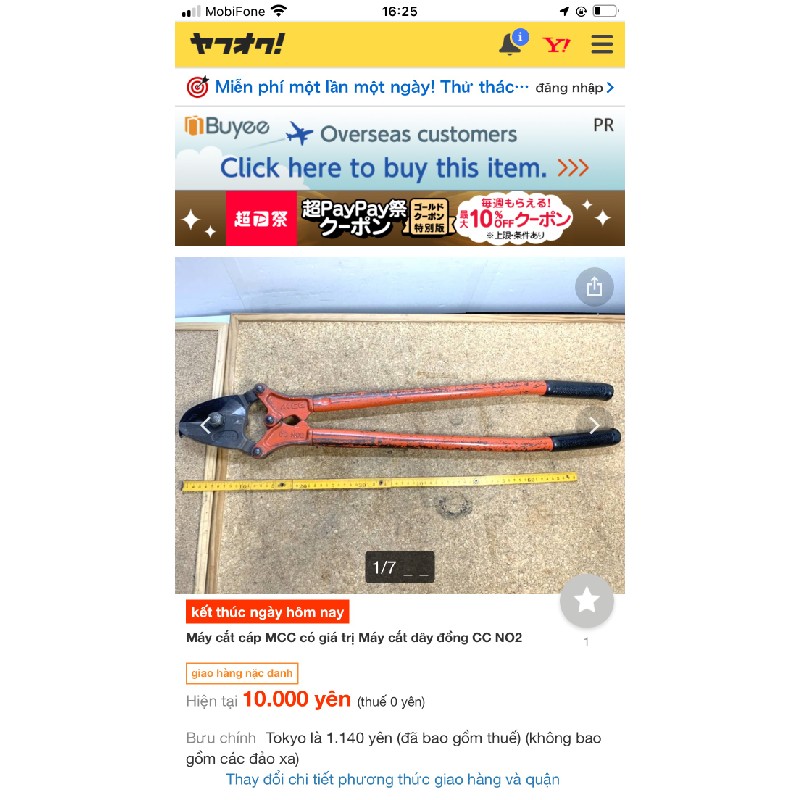The image size is (800, 800).
Task: Show the previous product photo
Action: [x=205, y=425]
